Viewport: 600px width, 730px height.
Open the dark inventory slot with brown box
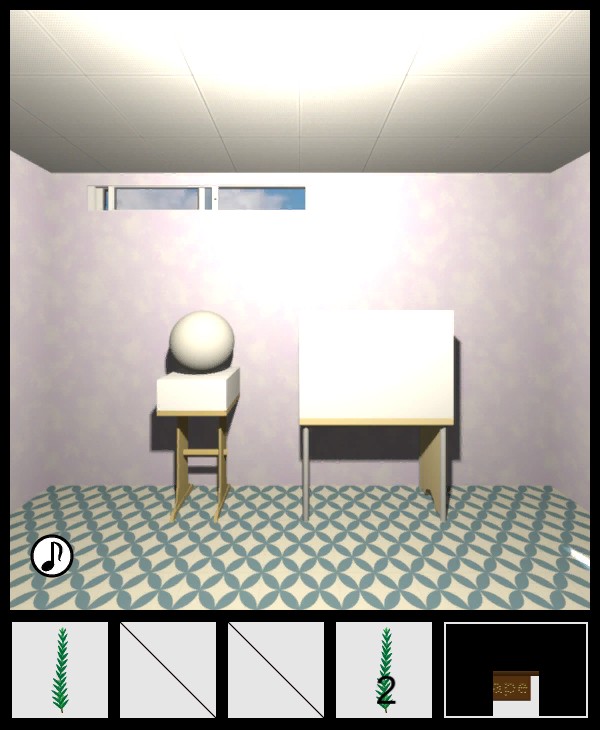click(x=516, y=671)
